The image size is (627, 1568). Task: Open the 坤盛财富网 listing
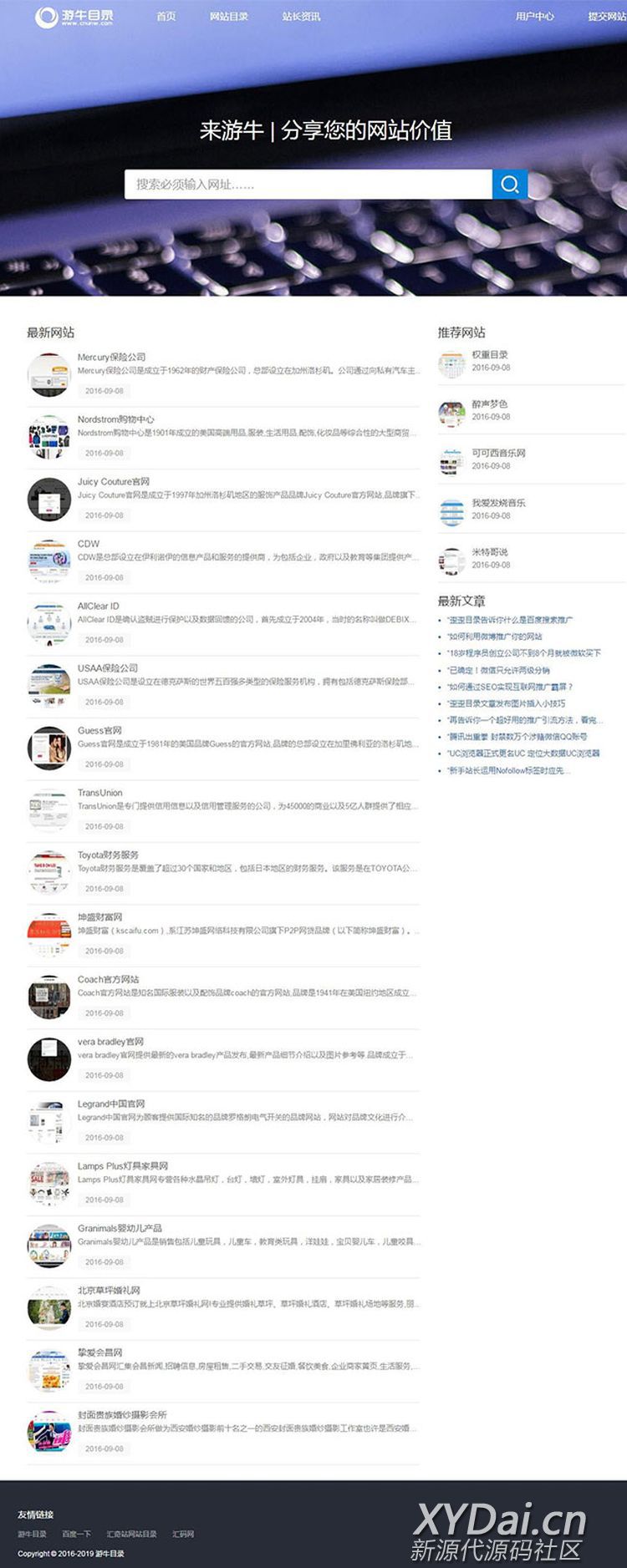click(99, 916)
